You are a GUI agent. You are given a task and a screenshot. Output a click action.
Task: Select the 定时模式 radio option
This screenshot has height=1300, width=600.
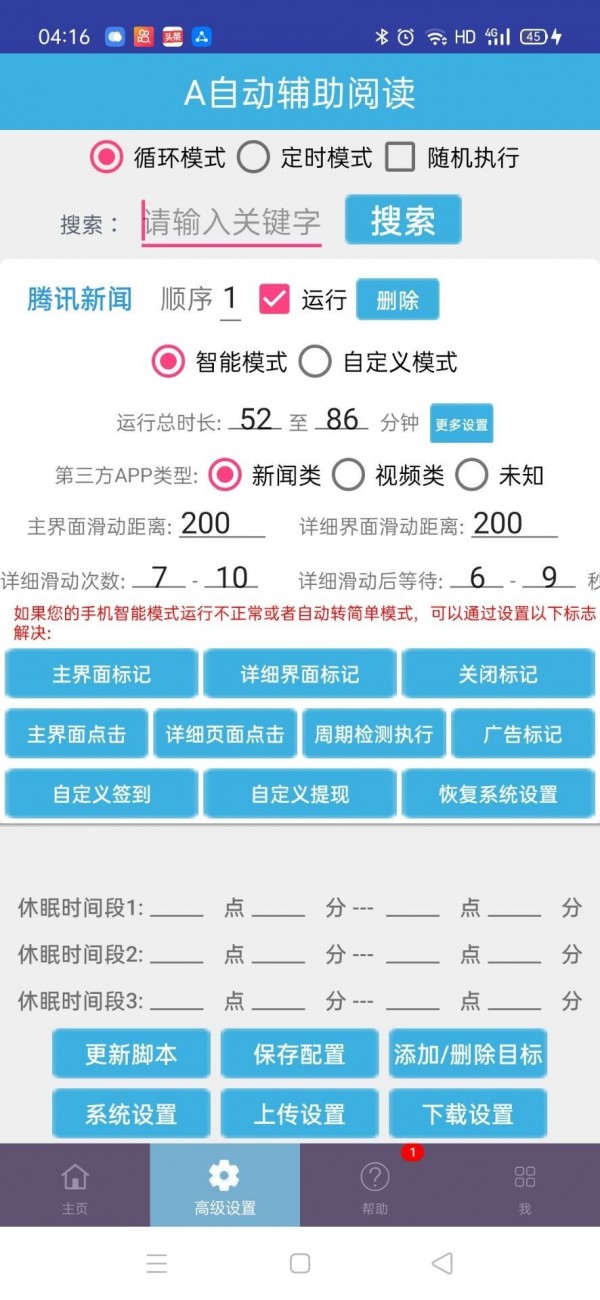pyautogui.click(x=254, y=157)
